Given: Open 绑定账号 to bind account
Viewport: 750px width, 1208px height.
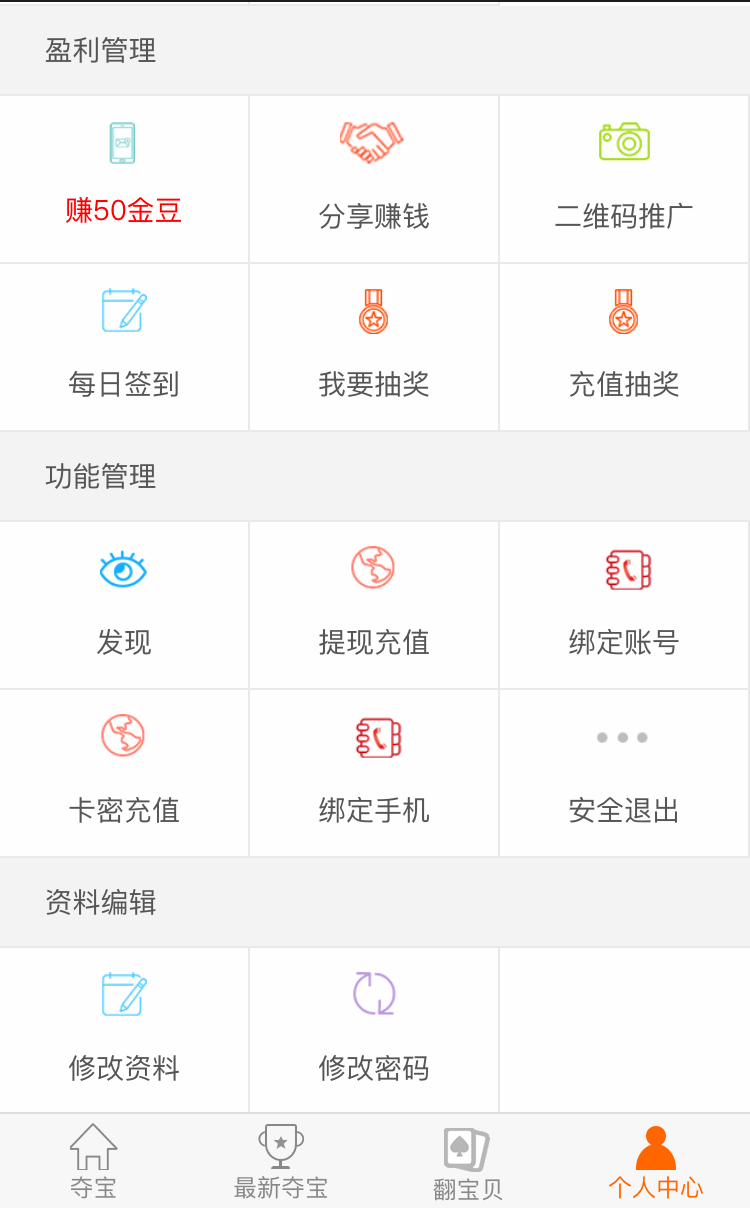Looking at the screenshot, I should 624,605.
